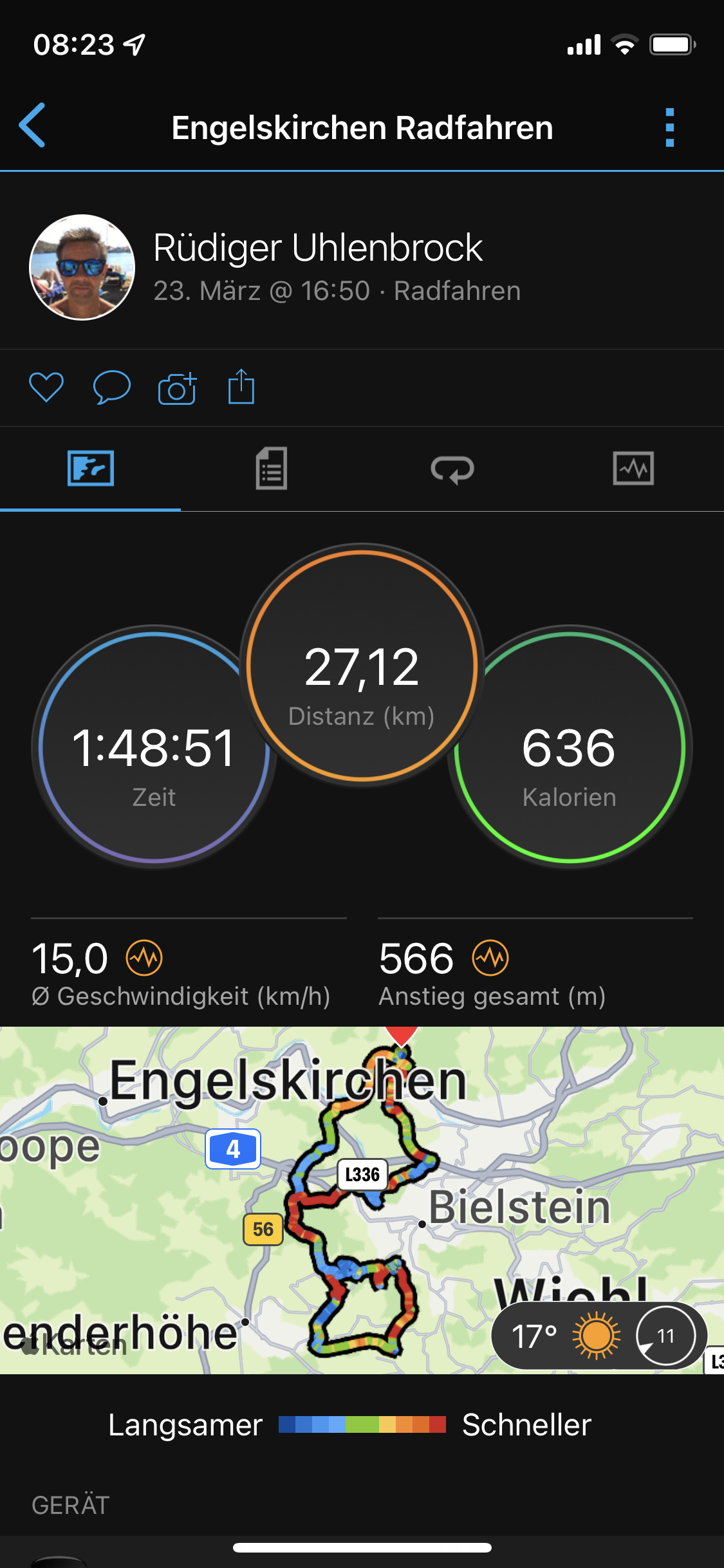Open average speed 15,0 chart icon
Image resolution: width=724 pixels, height=1568 pixels.
click(144, 958)
